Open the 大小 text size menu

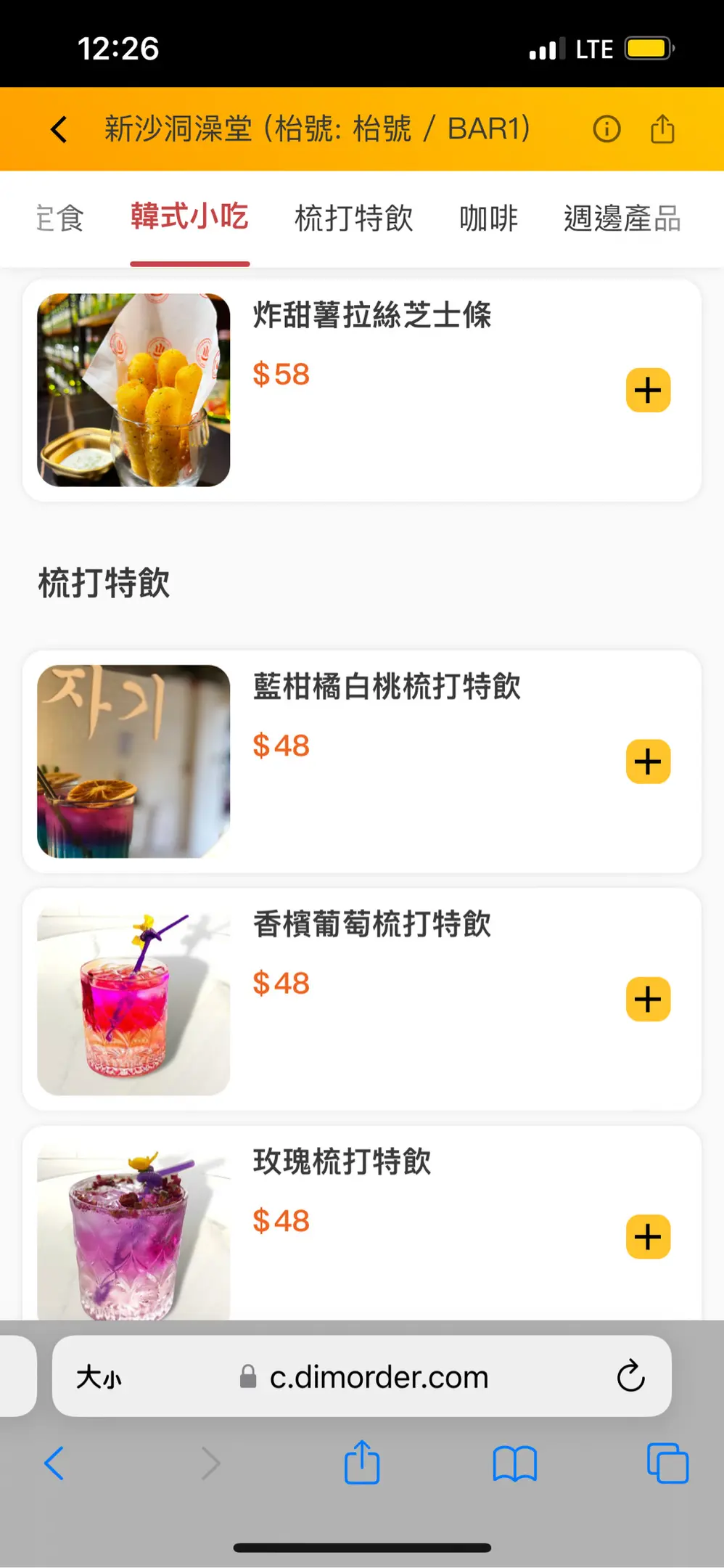pyautogui.click(x=99, y=1376)
